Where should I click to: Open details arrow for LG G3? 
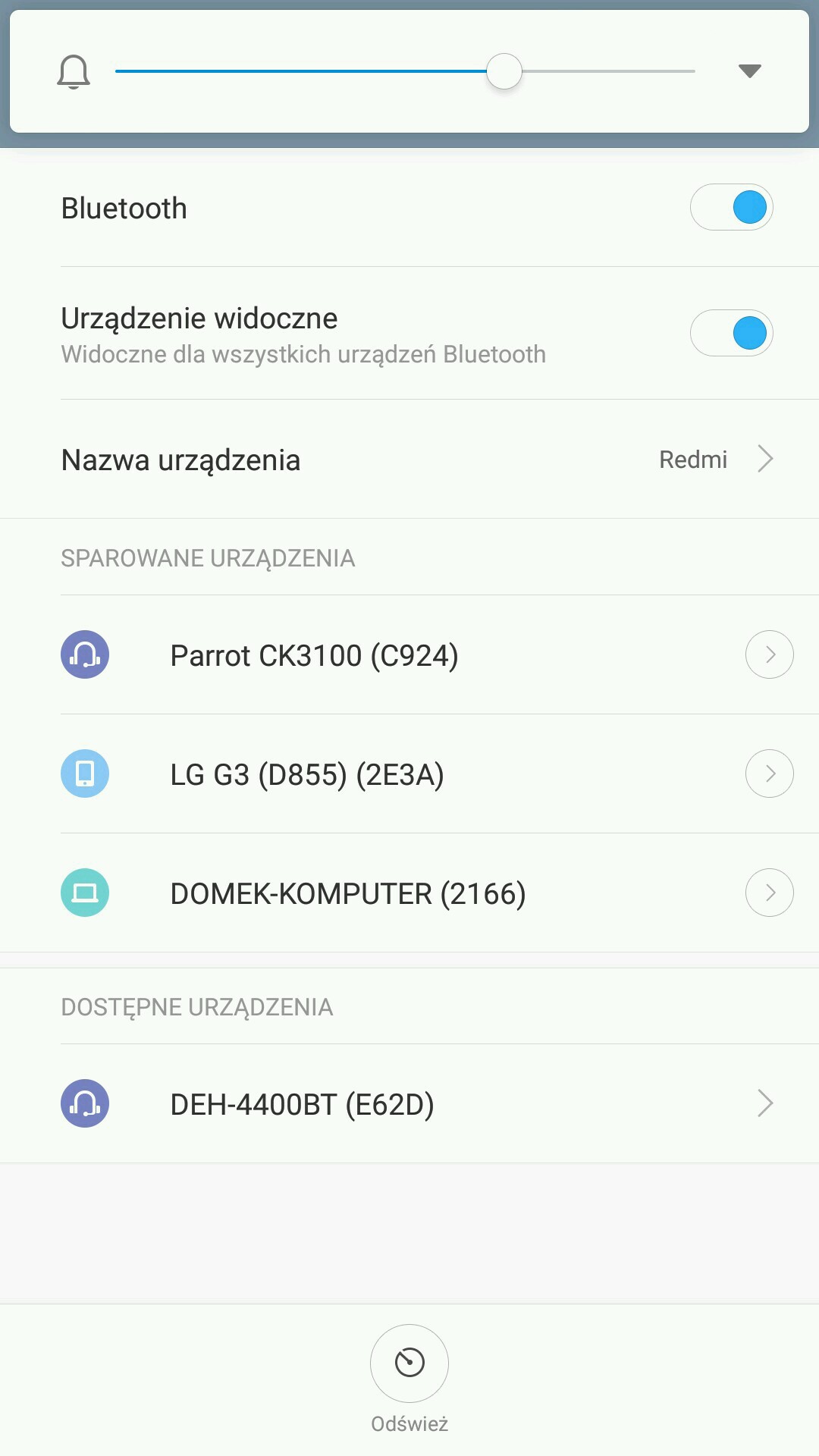(769, 773)
